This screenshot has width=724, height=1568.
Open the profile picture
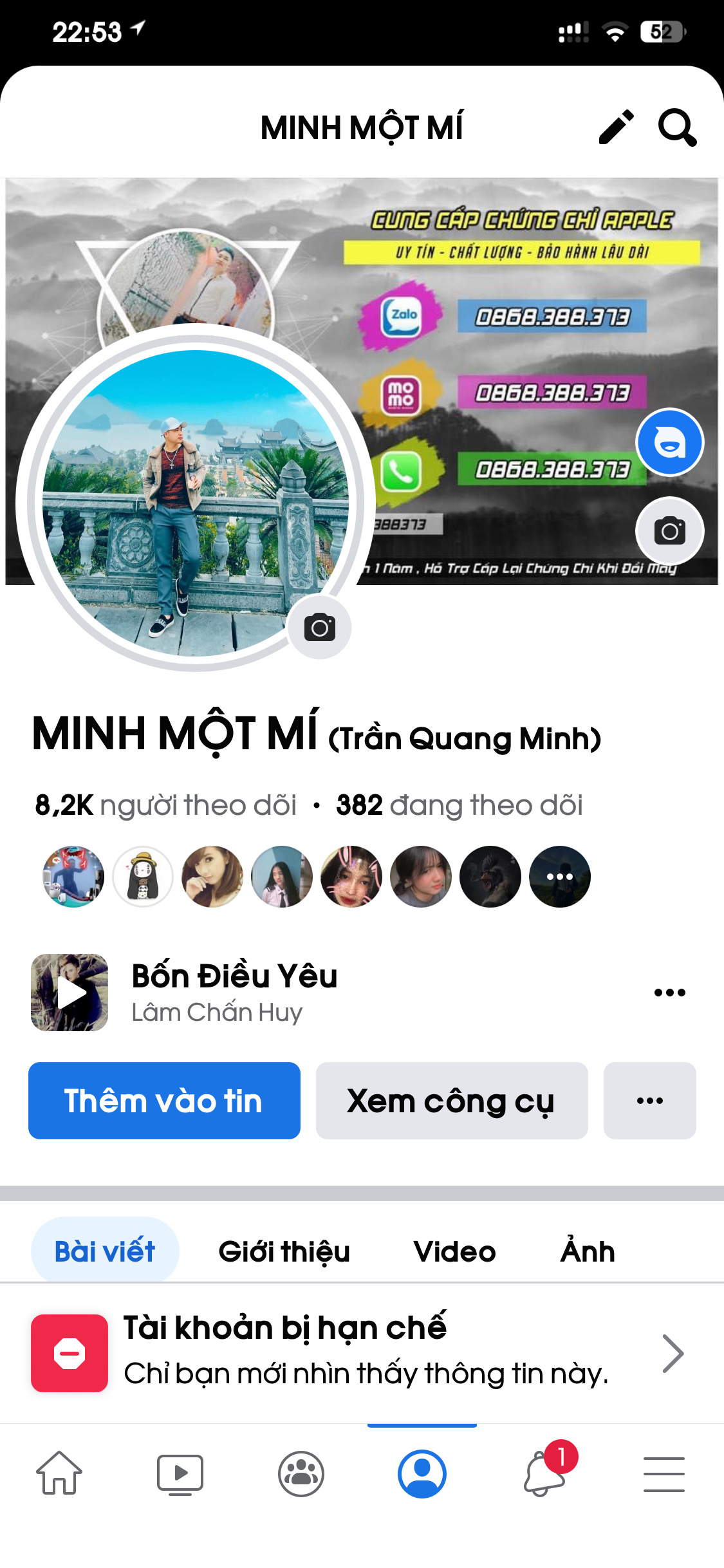[x=195, y=502]
